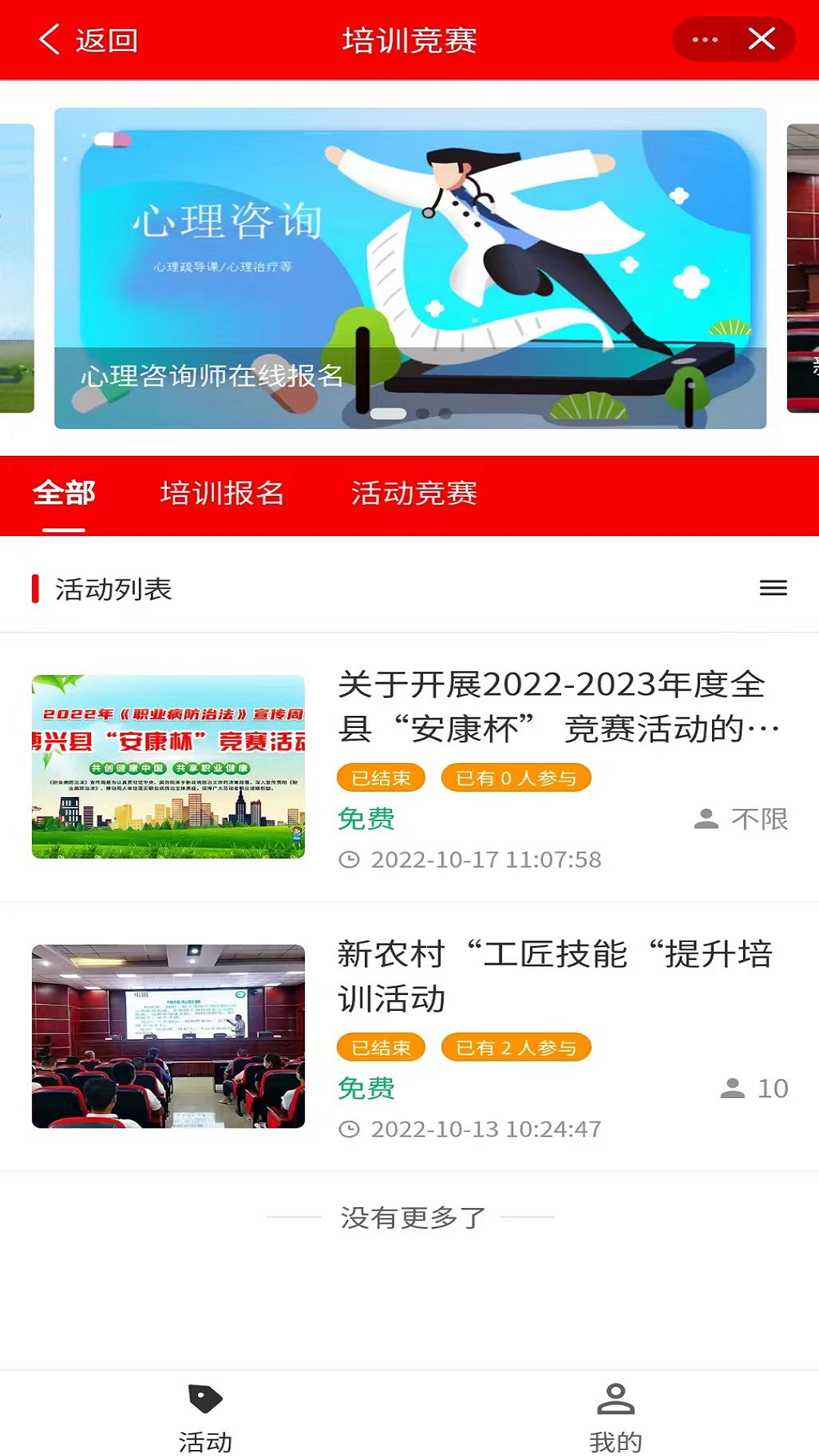This screenshot has width=819, height=1456.
Task: Click the back arrow beside 返回
Action: pyautogui.click(x=49, y=39)
